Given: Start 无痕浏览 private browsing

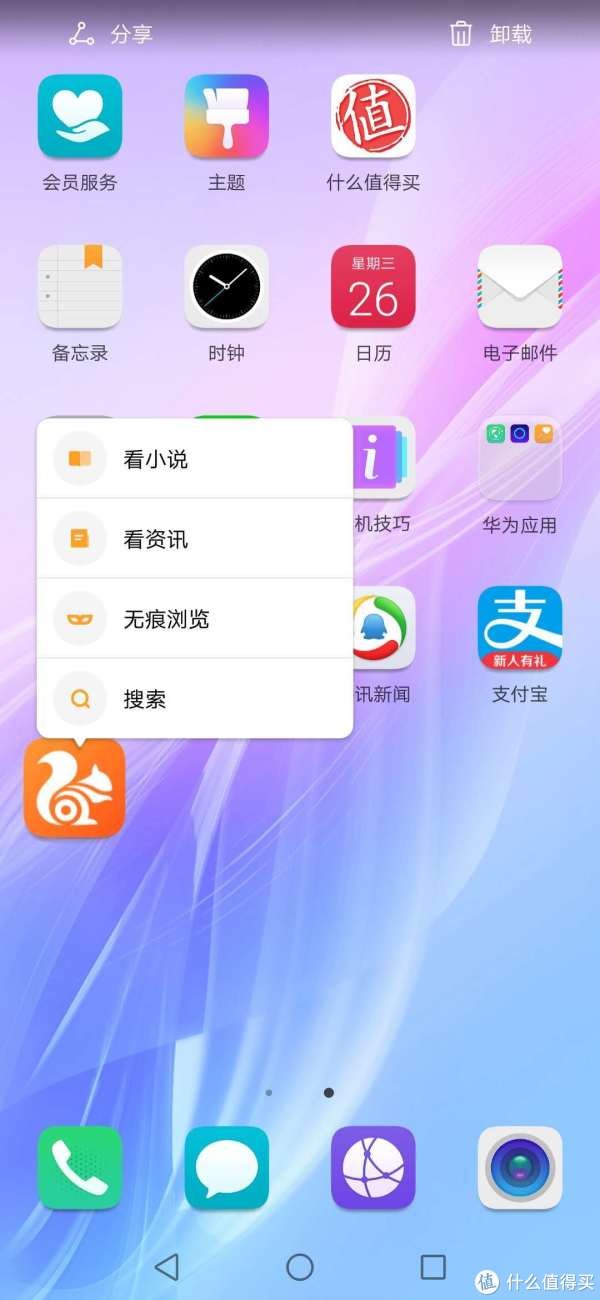Looking at the screenshot, I should pyautogui.click(x=195, y=619).
